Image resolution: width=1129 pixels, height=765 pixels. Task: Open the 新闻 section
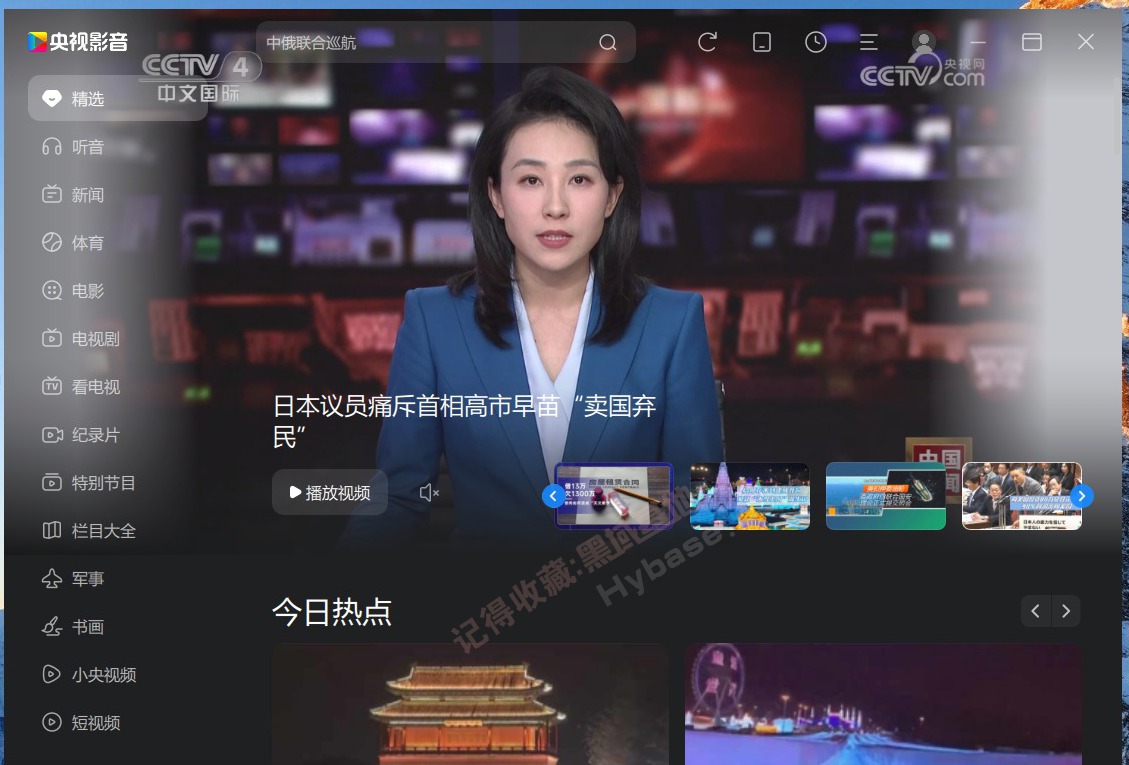click(87, 195)
